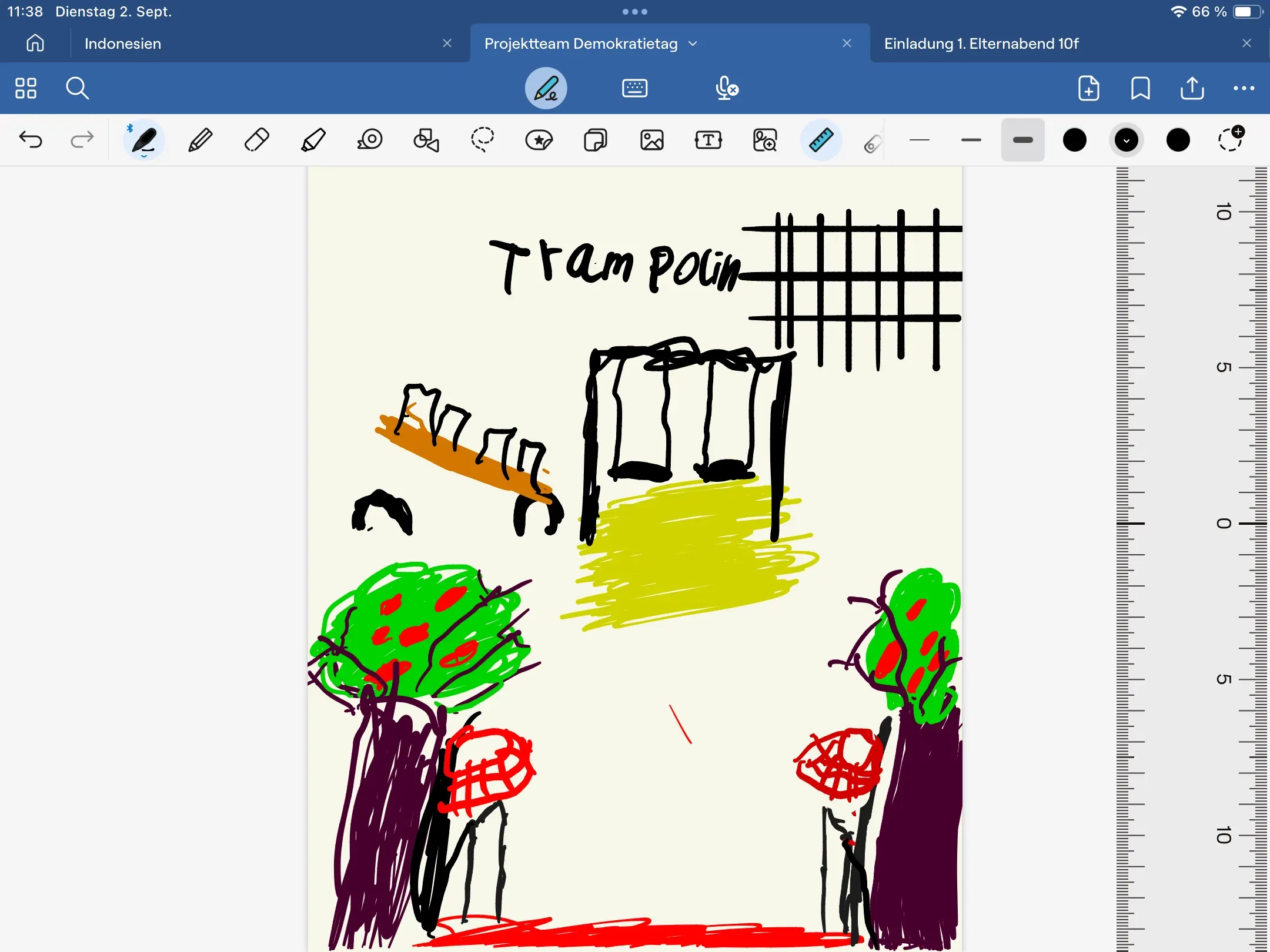Go to the home library screen
This screenshot has height=952, width=1270.
tap(35, 43)
